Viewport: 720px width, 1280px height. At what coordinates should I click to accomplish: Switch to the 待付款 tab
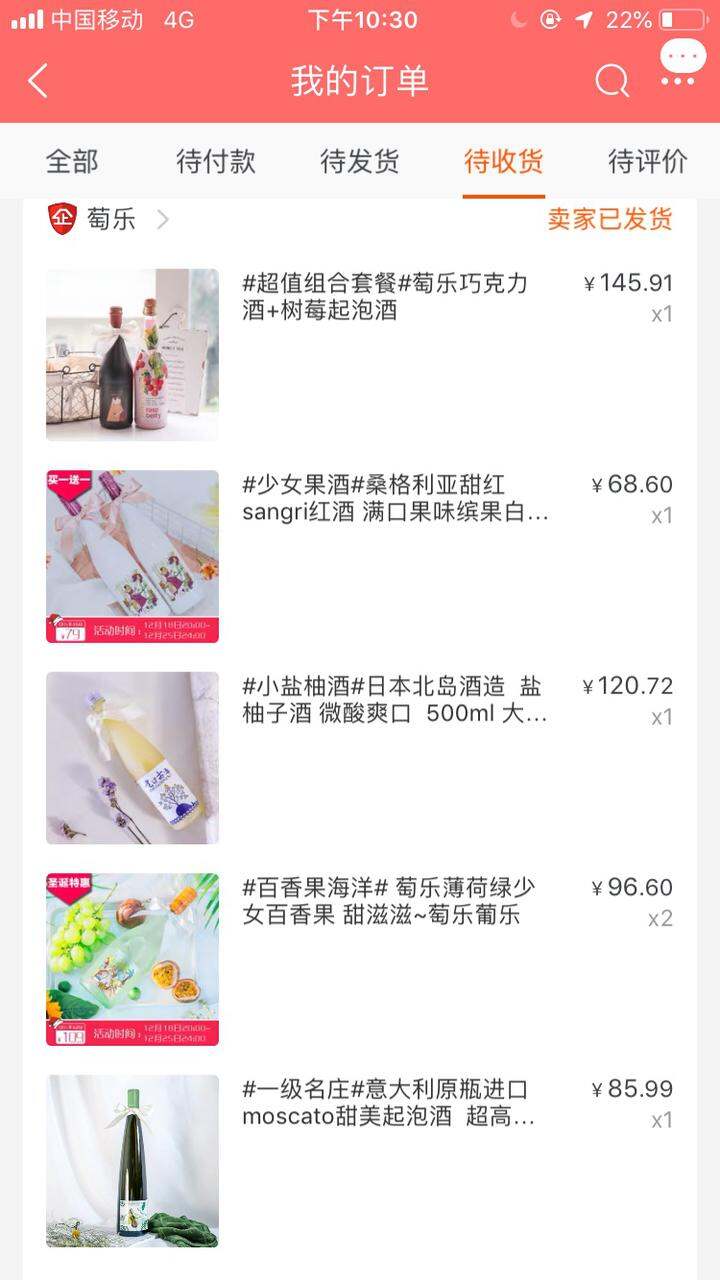(216, 161)
